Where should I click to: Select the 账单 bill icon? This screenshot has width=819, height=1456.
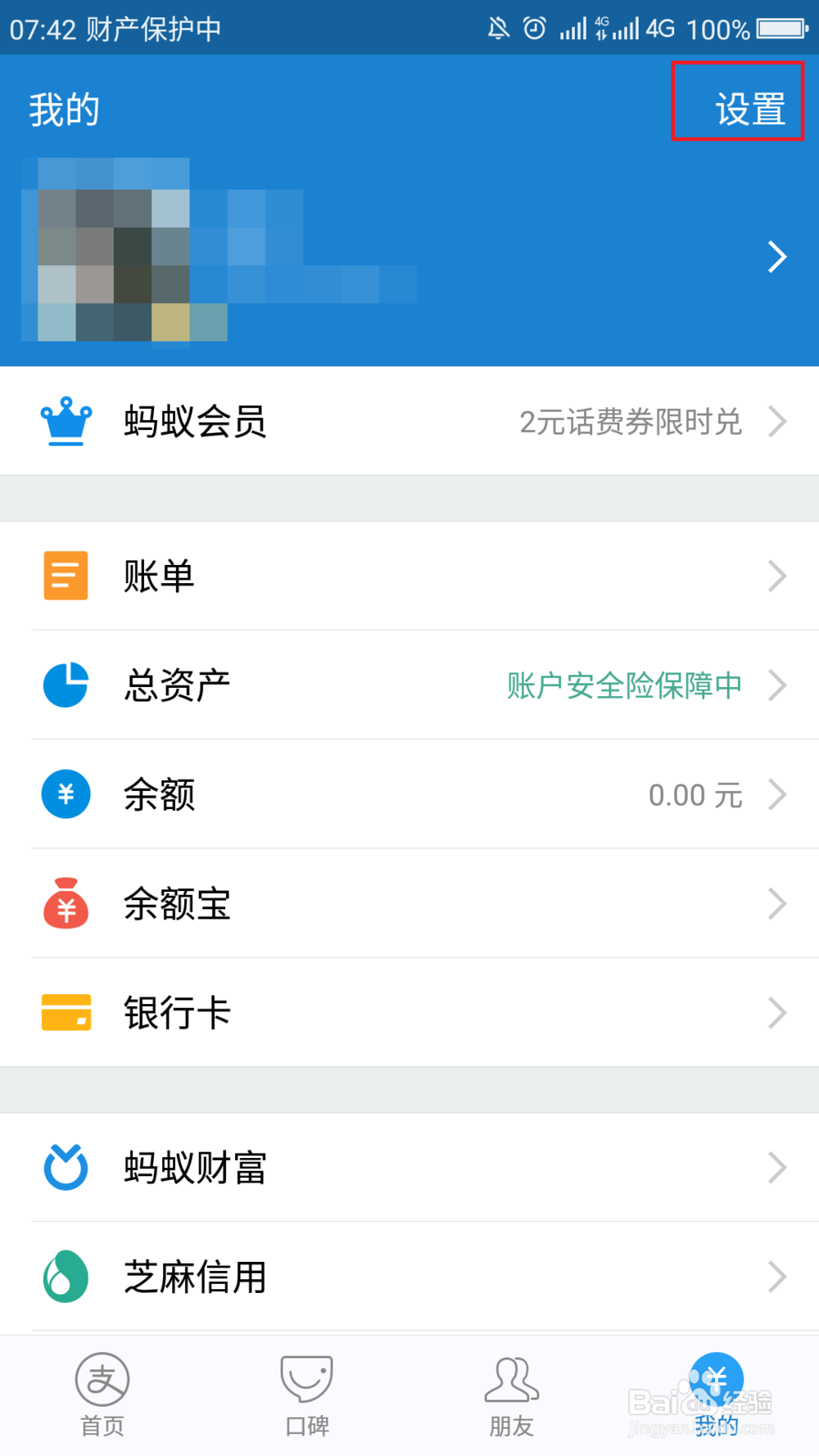66,576
